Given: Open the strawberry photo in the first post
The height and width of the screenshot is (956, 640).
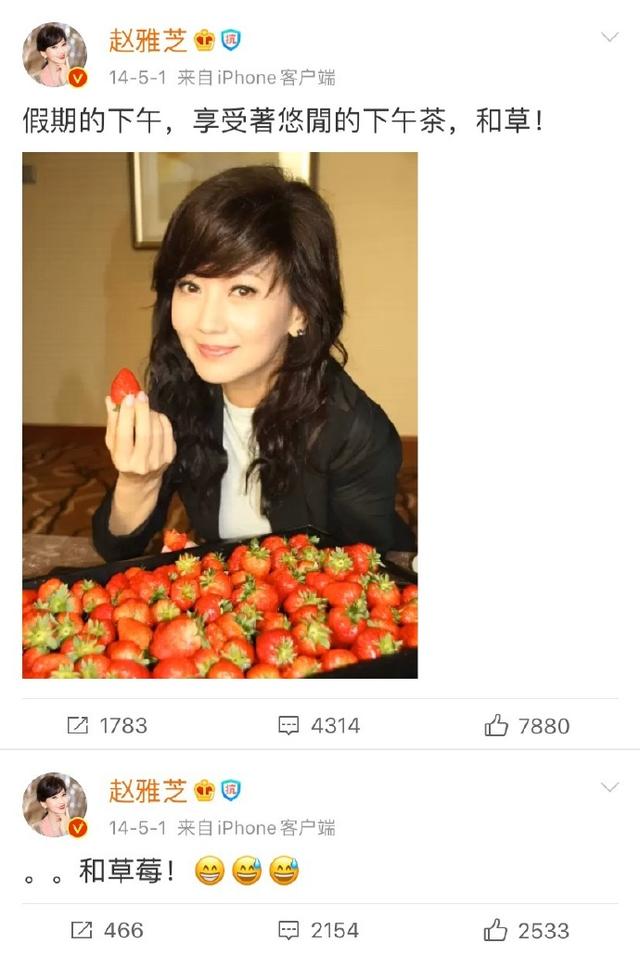Looking at the screenshot, I should [x=220, y=415].
